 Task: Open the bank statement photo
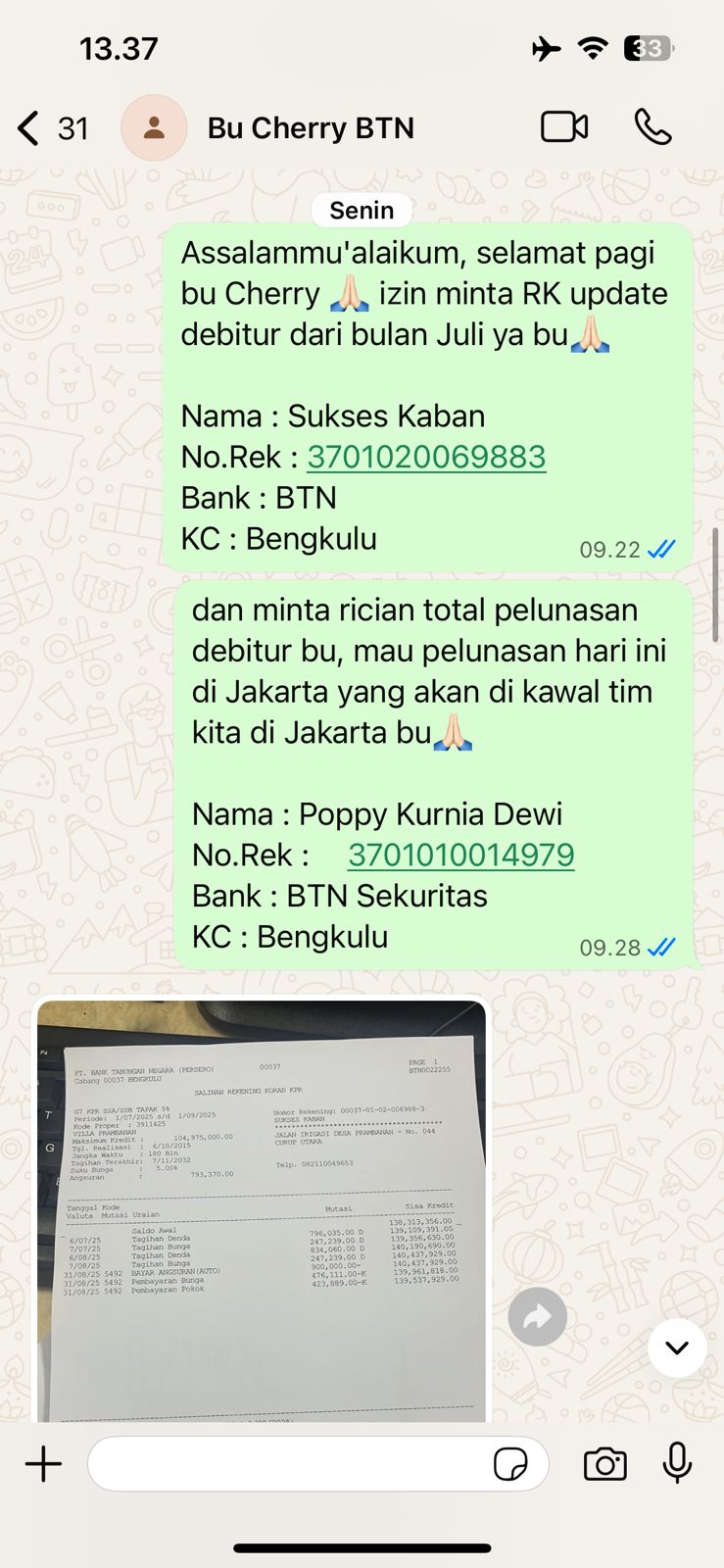click(x=262, y=1210)
